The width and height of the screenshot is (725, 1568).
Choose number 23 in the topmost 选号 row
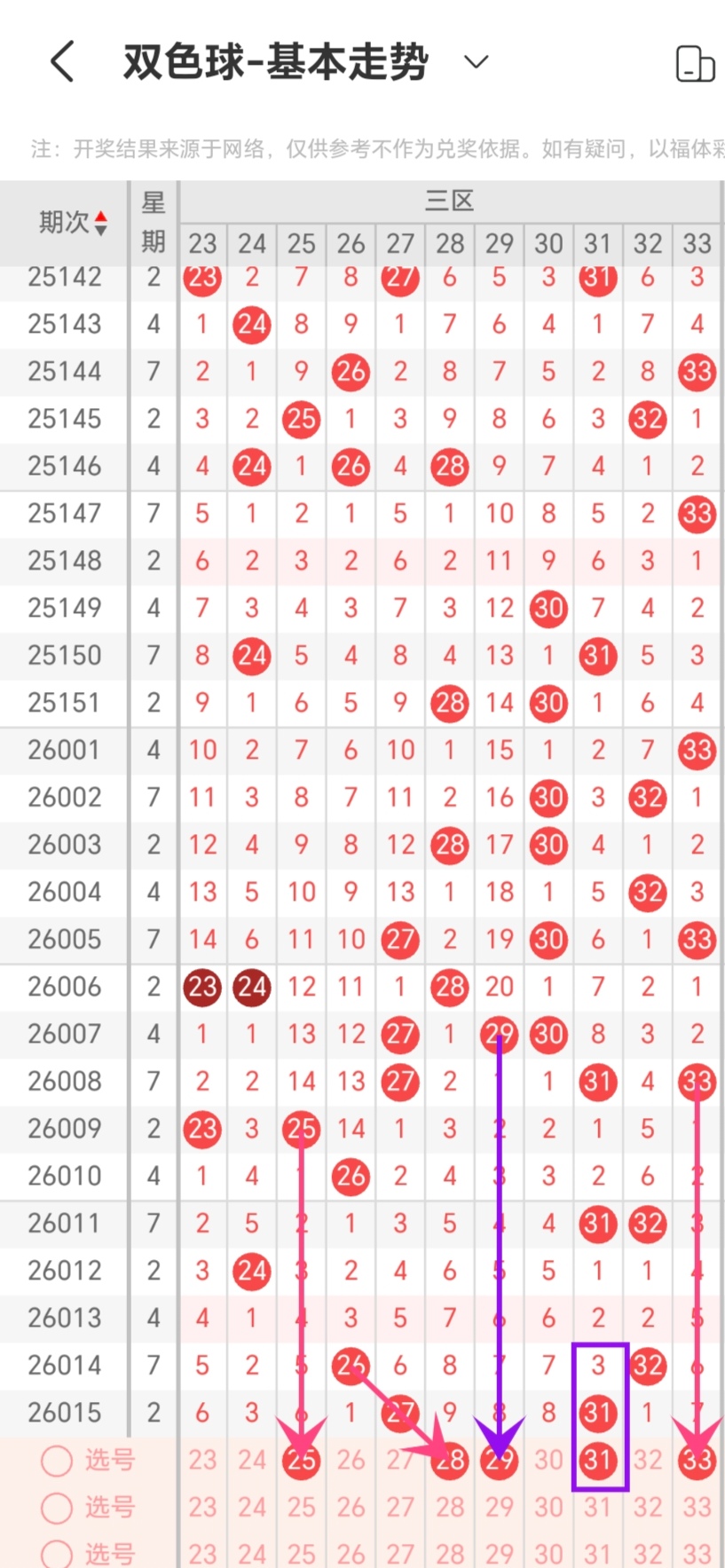pyautogui.click(x=202, y=1460)
